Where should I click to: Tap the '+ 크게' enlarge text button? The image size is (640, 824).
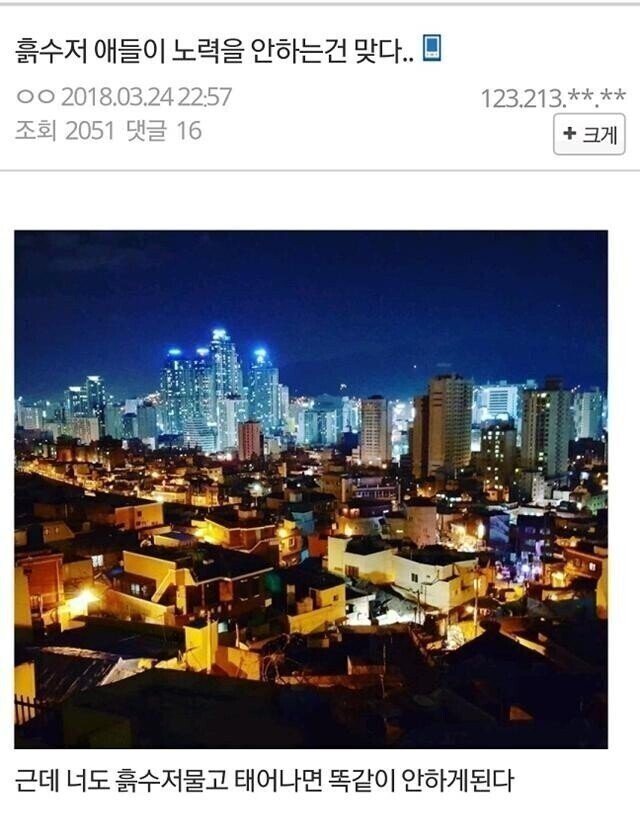(x=589, y=134)
